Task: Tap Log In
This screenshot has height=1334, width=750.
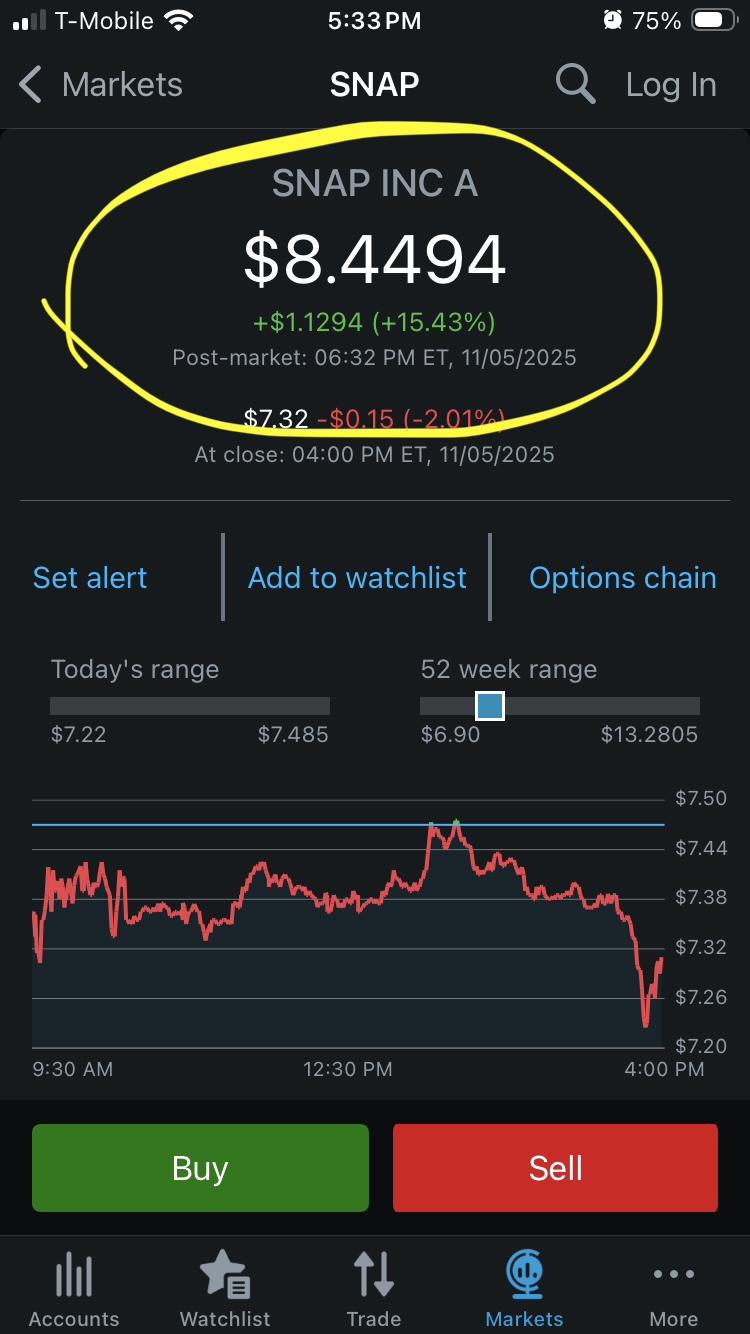Action: pos(671,85)
